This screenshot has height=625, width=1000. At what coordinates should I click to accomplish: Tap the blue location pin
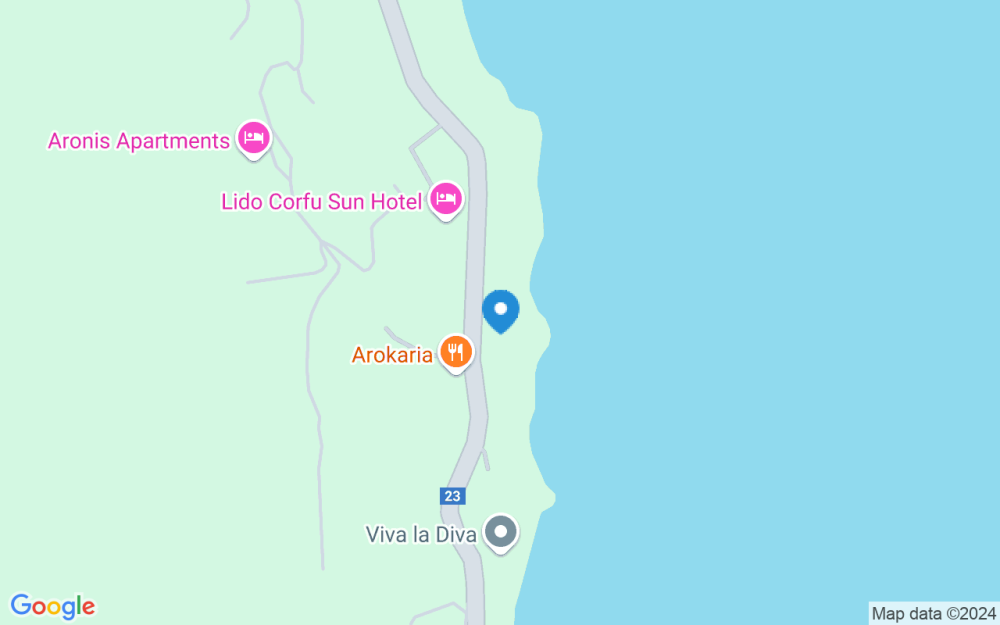[x=501, y=309]
